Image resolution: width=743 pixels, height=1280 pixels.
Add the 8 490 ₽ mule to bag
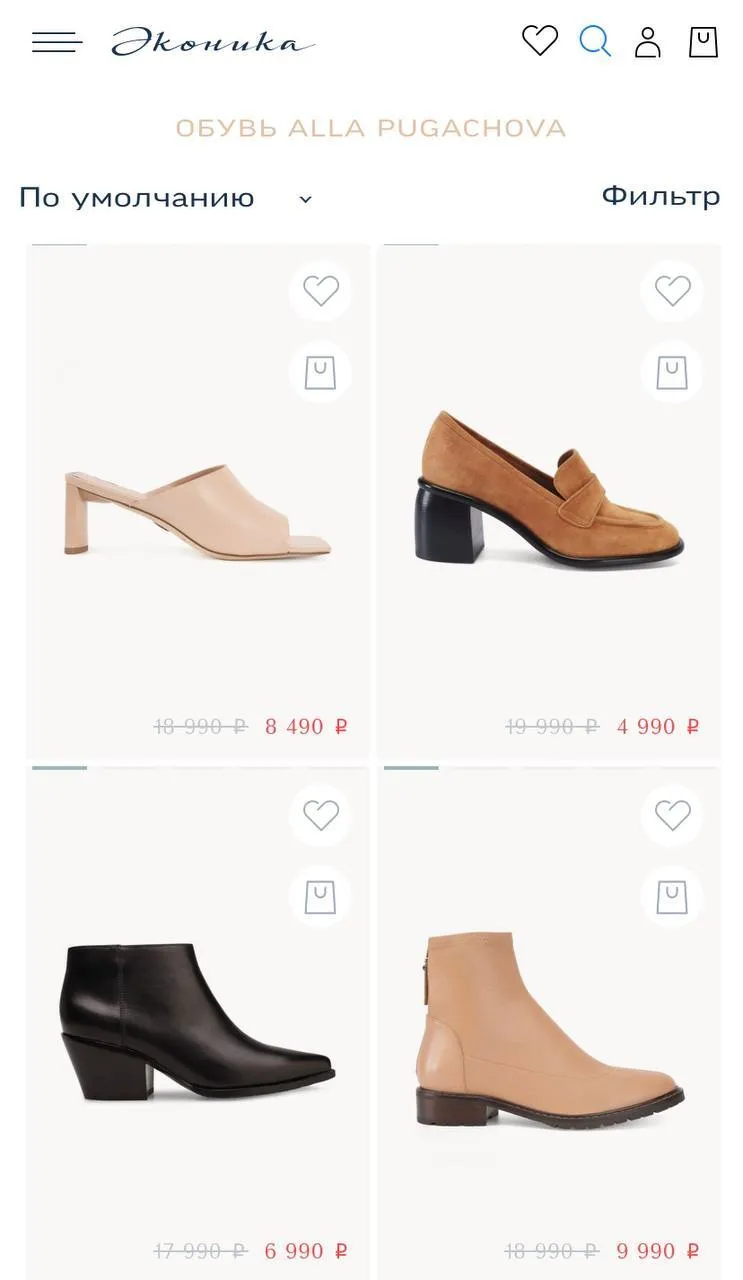[321, 372]
